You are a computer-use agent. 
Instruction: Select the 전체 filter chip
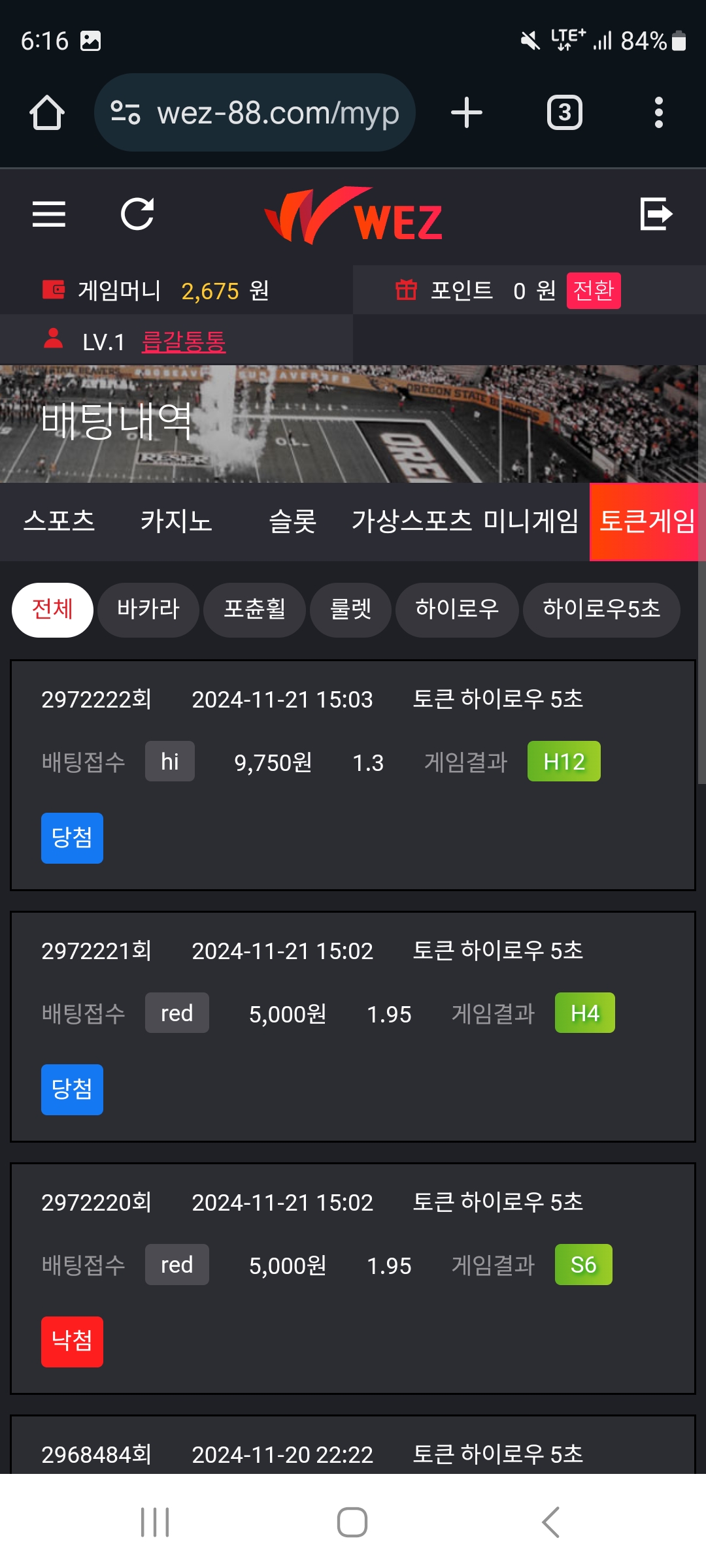click(52, 610)
